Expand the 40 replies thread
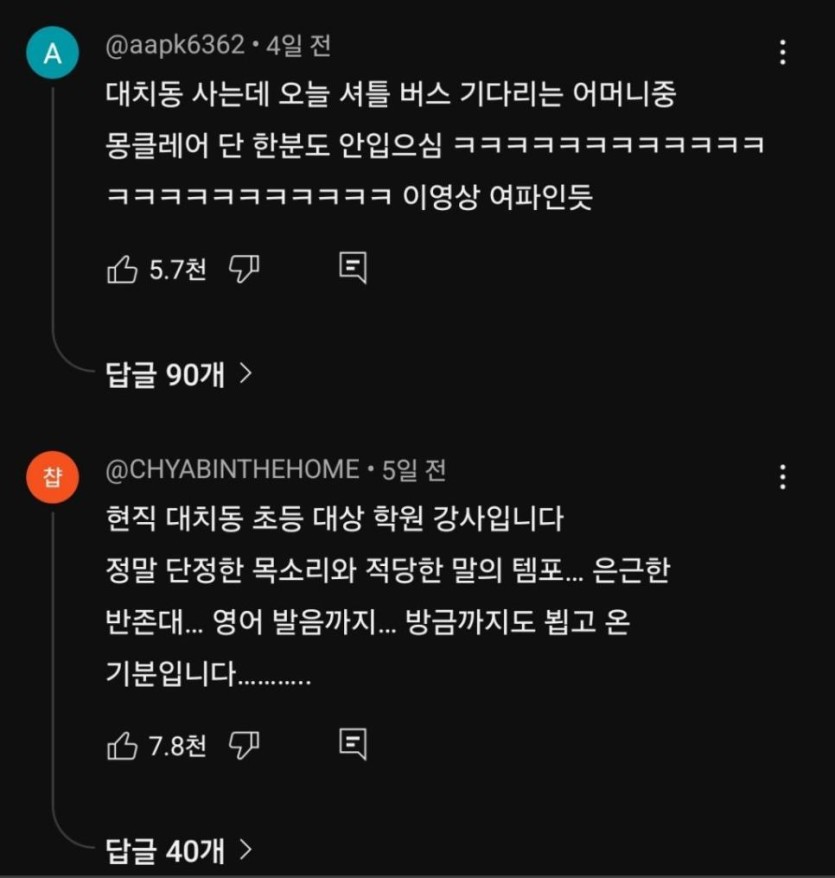 pos(178,851)
